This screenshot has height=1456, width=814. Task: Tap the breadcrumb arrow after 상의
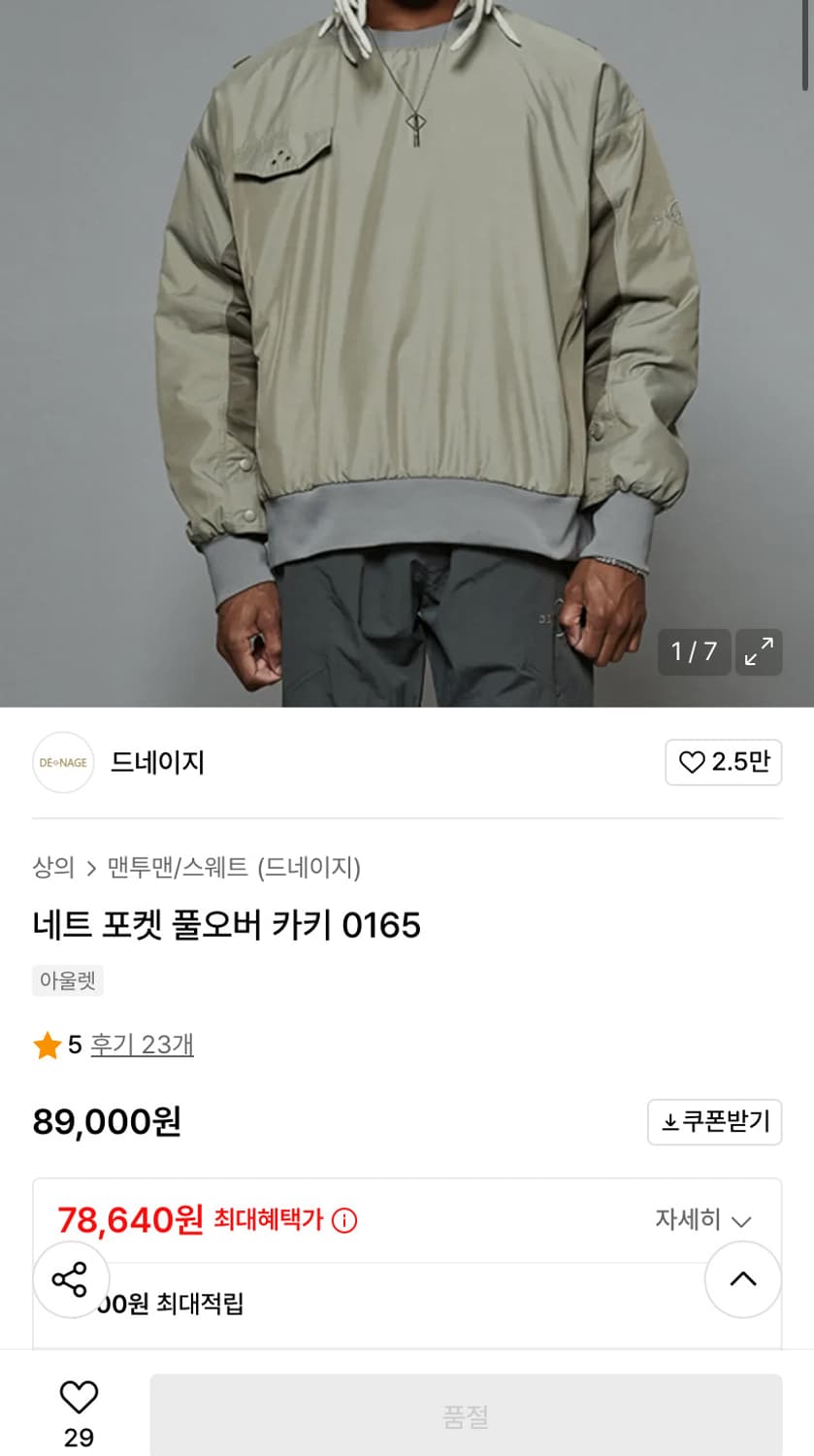92,869
